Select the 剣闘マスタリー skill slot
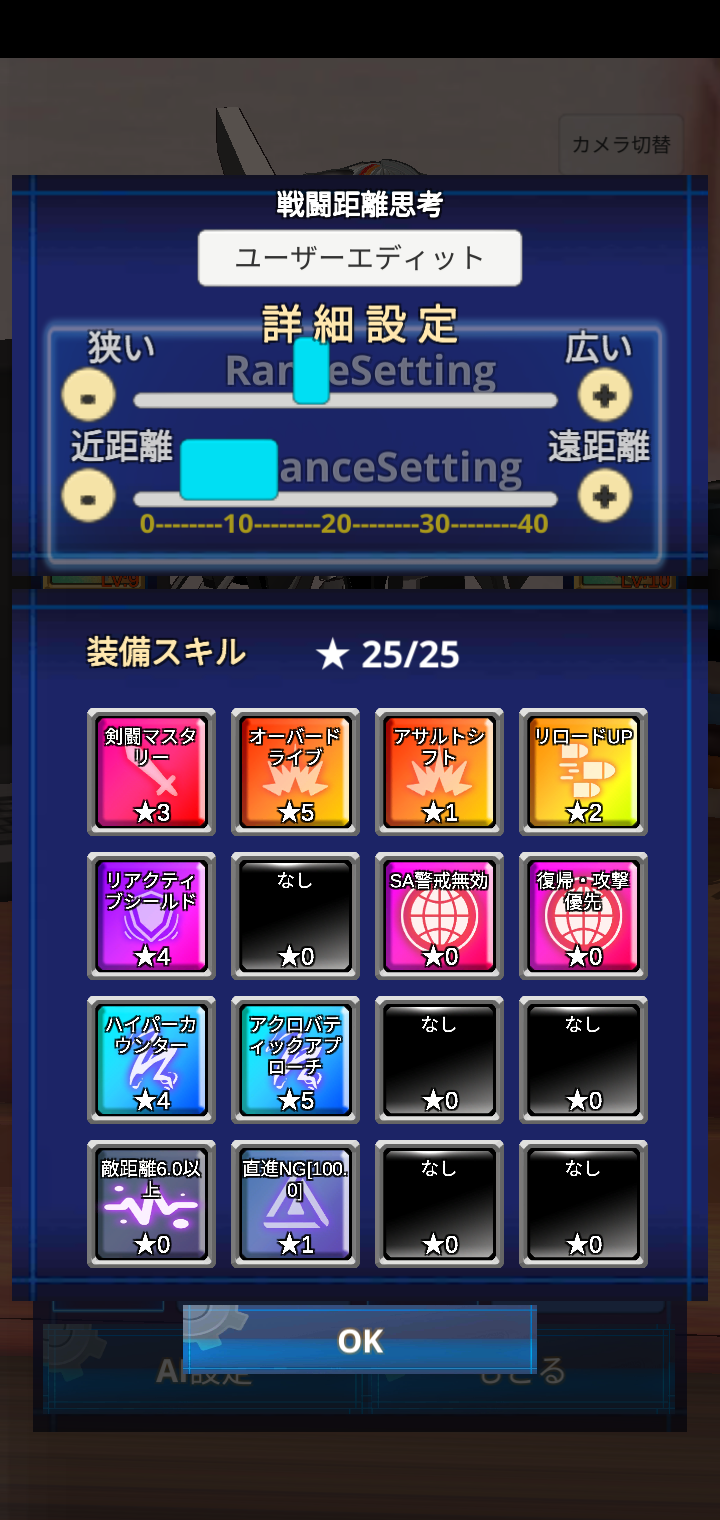The height and width of the screenshot is (1520, 720). coord(151,772)
